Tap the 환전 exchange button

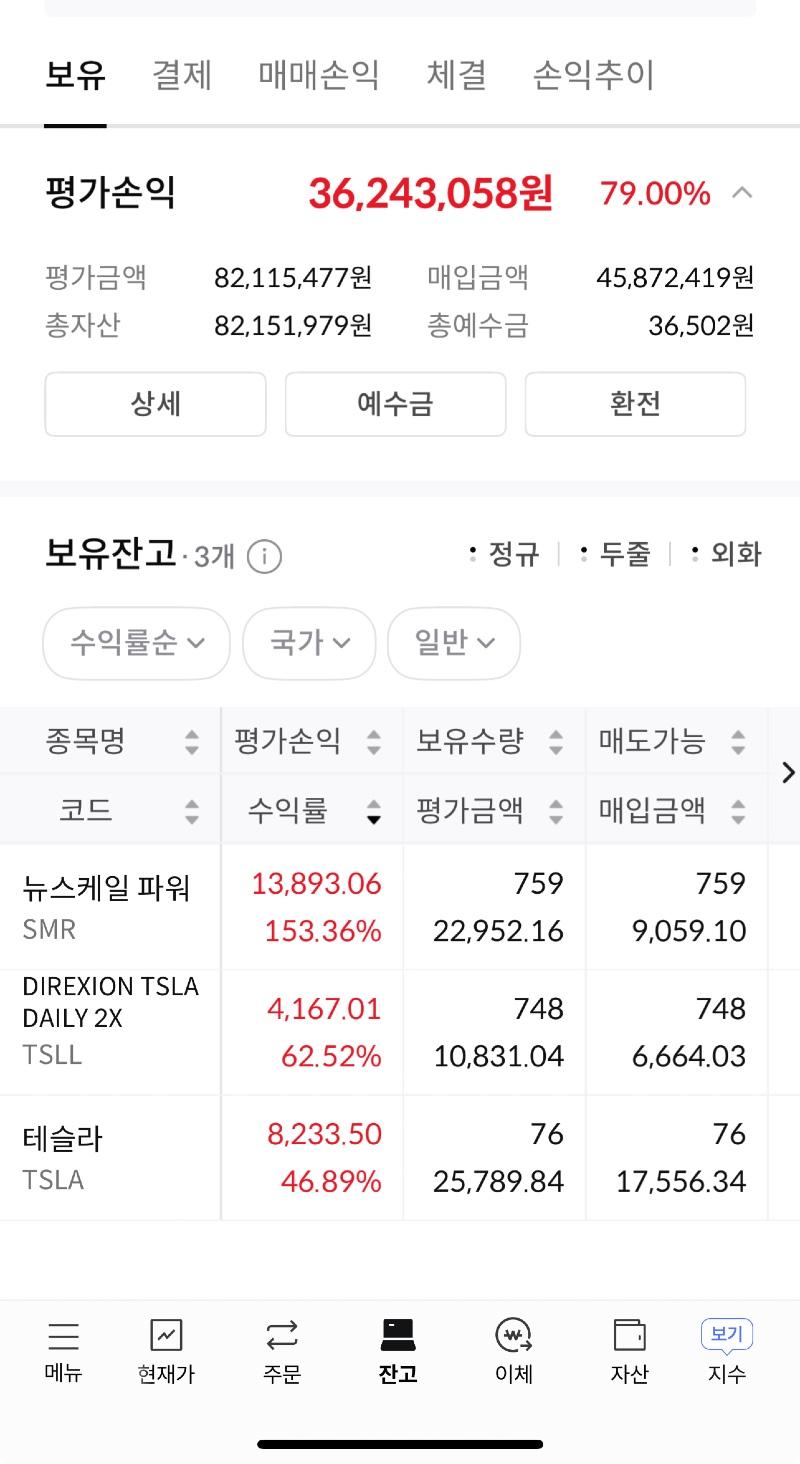click(634, 404)
